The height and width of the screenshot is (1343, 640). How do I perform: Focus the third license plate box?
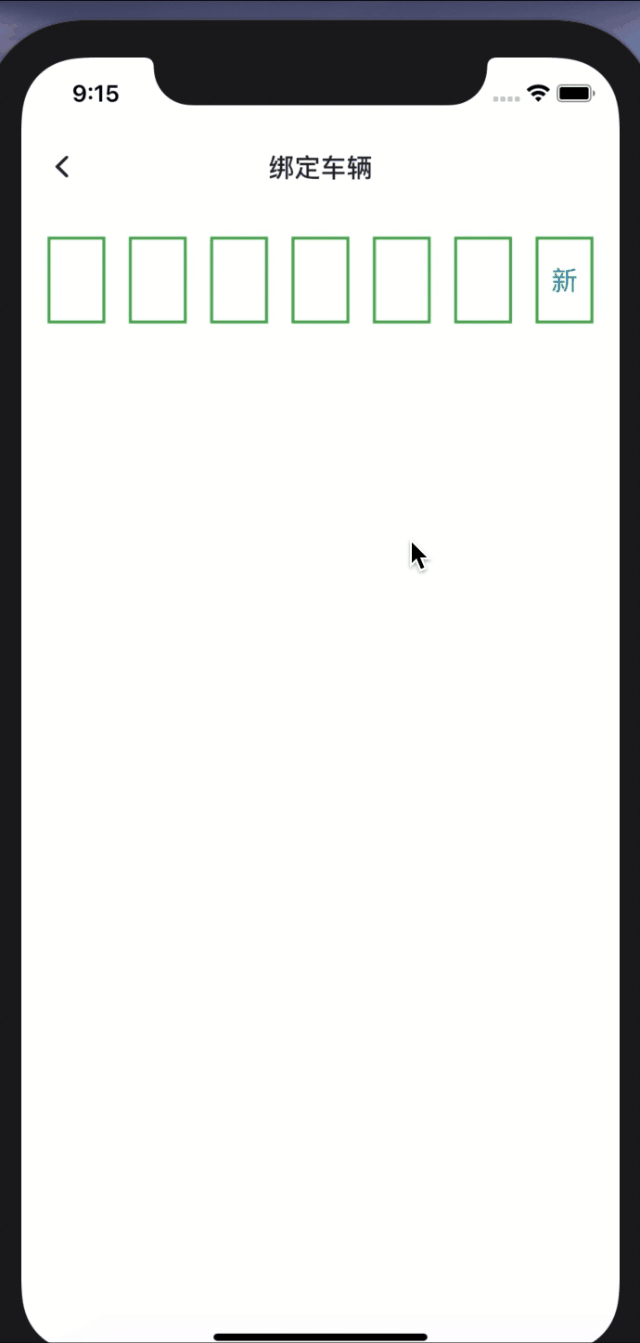coord(239,280)
